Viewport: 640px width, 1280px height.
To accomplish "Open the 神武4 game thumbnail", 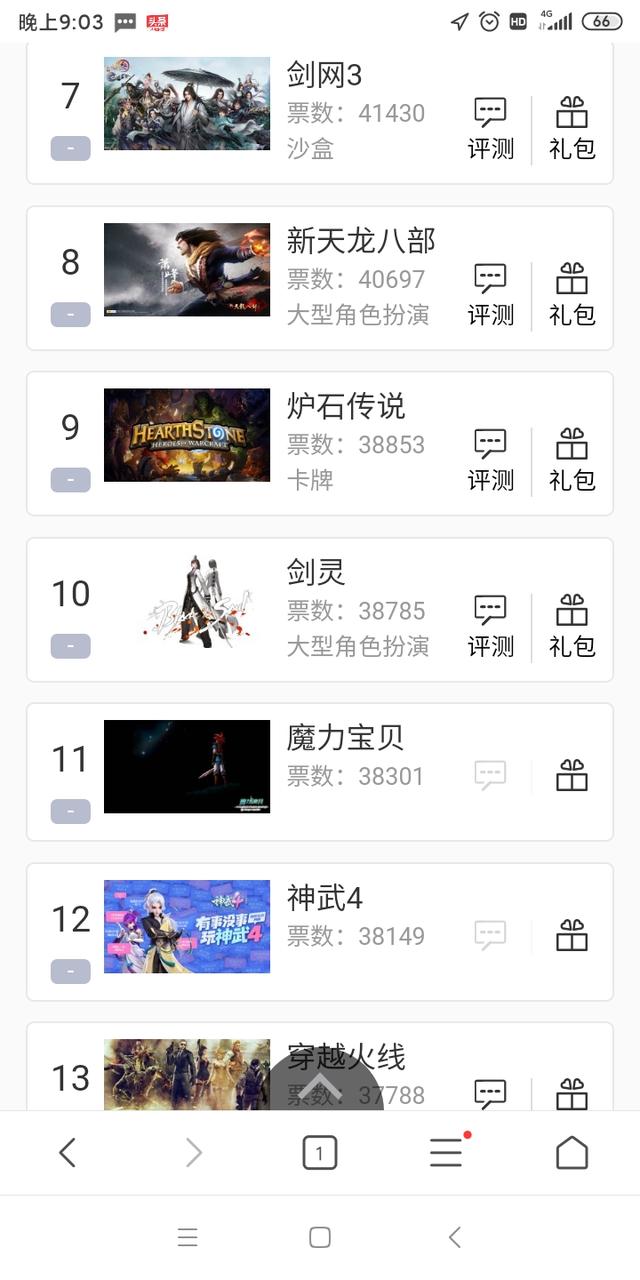I will (x=187, y=926).
